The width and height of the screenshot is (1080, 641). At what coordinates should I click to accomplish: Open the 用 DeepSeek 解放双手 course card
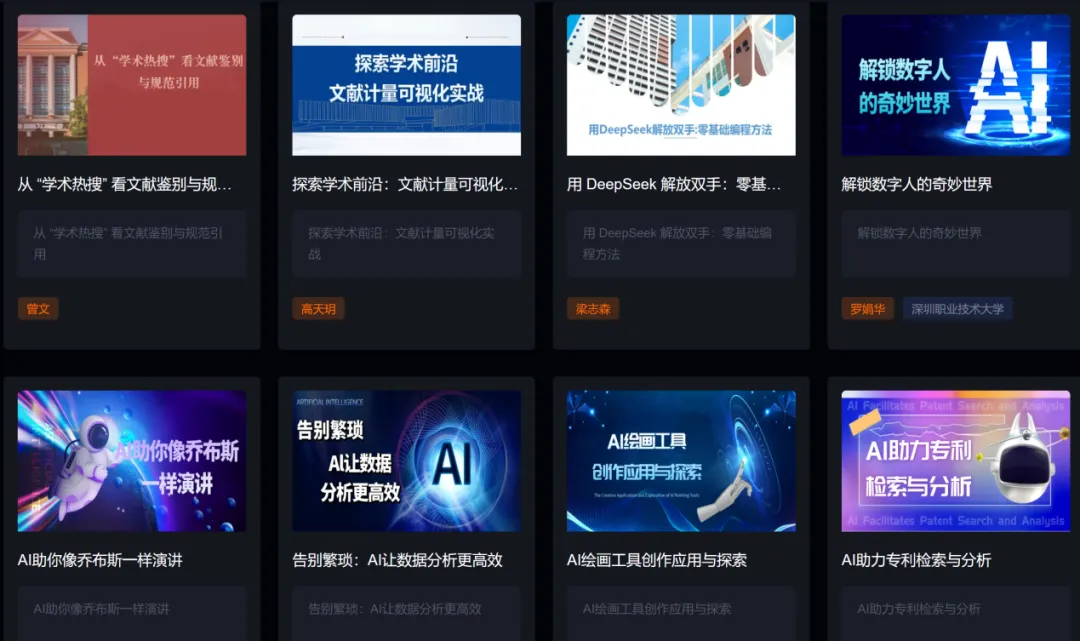point(681,175)
